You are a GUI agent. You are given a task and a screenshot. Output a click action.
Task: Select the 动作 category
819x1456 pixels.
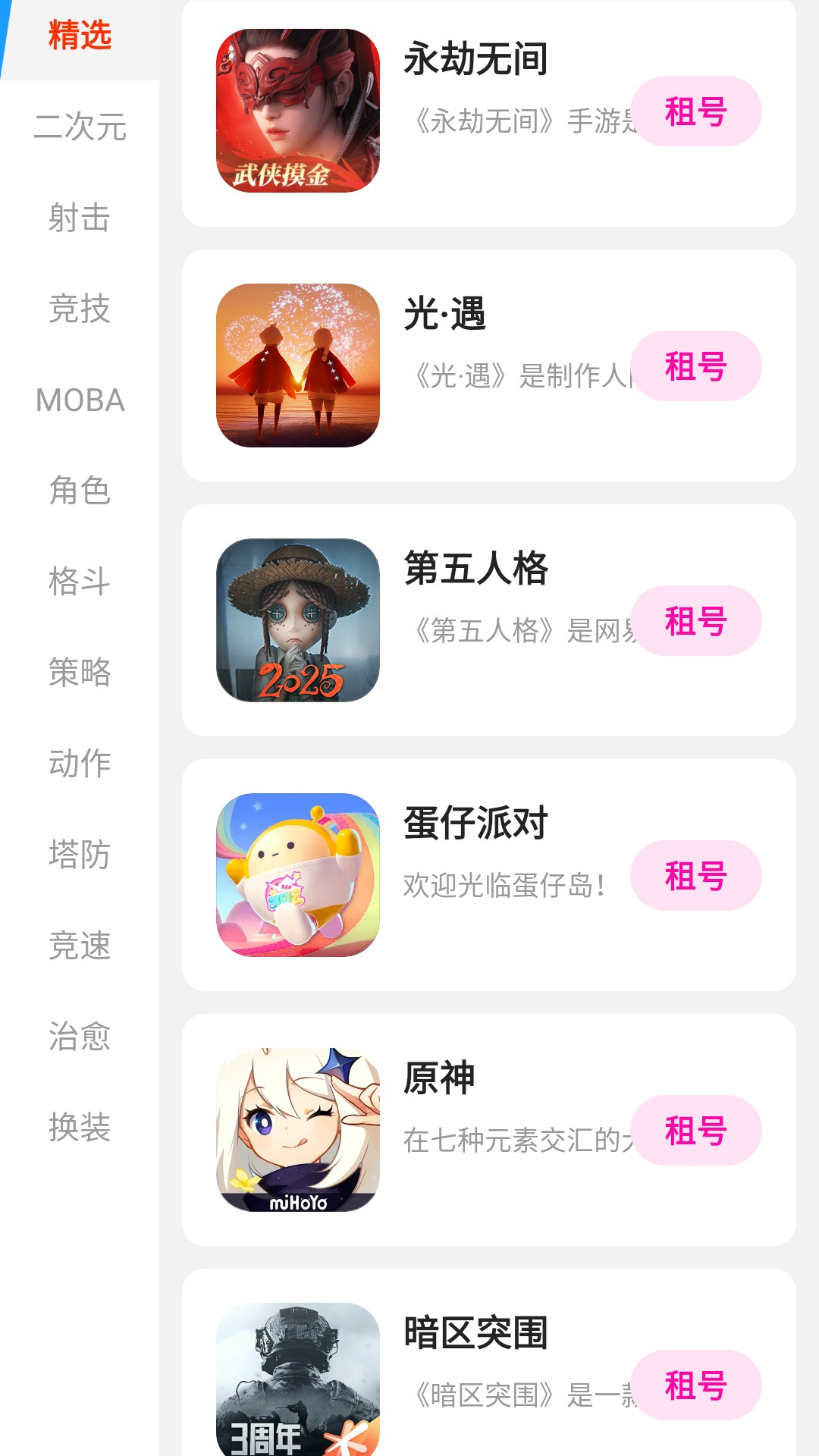pyautogui.click(x=80, y=764)
